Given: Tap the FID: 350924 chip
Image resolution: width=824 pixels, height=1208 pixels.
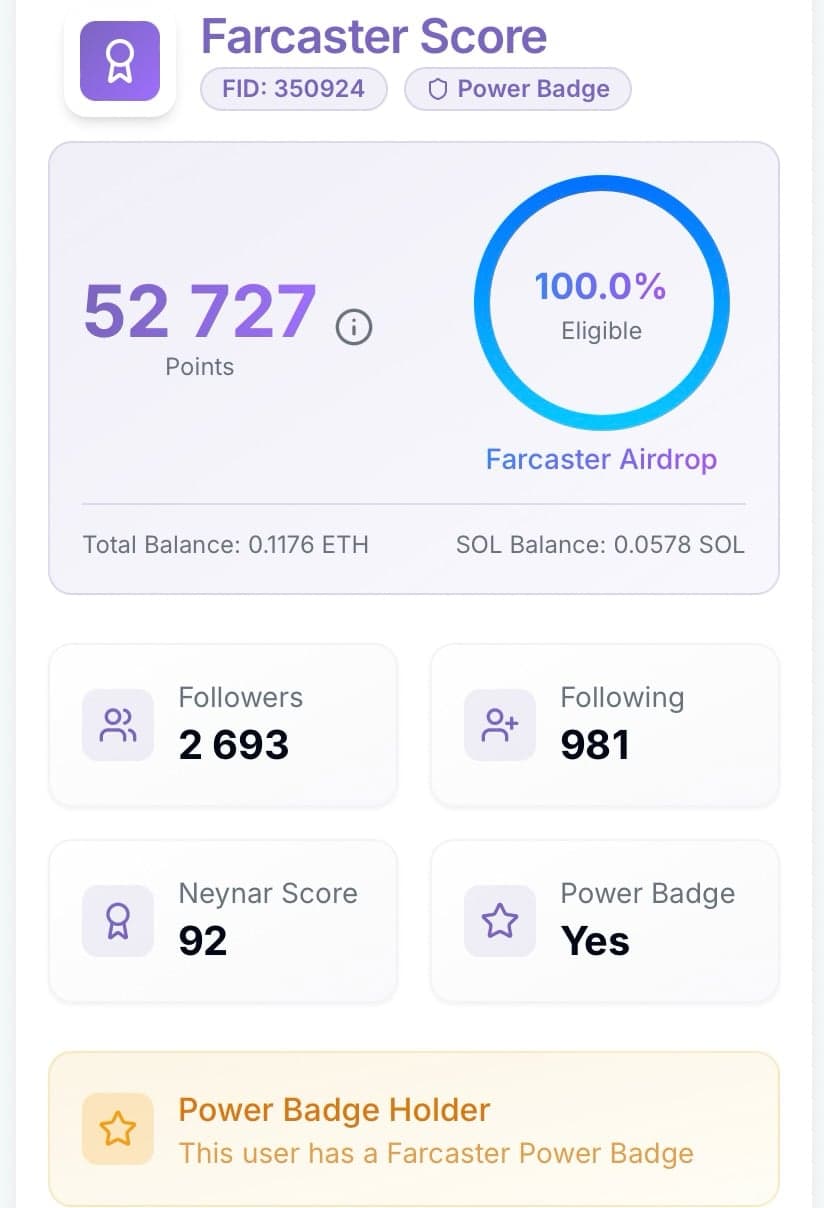Looking at the screenshot, I should (x=293, y=89).
